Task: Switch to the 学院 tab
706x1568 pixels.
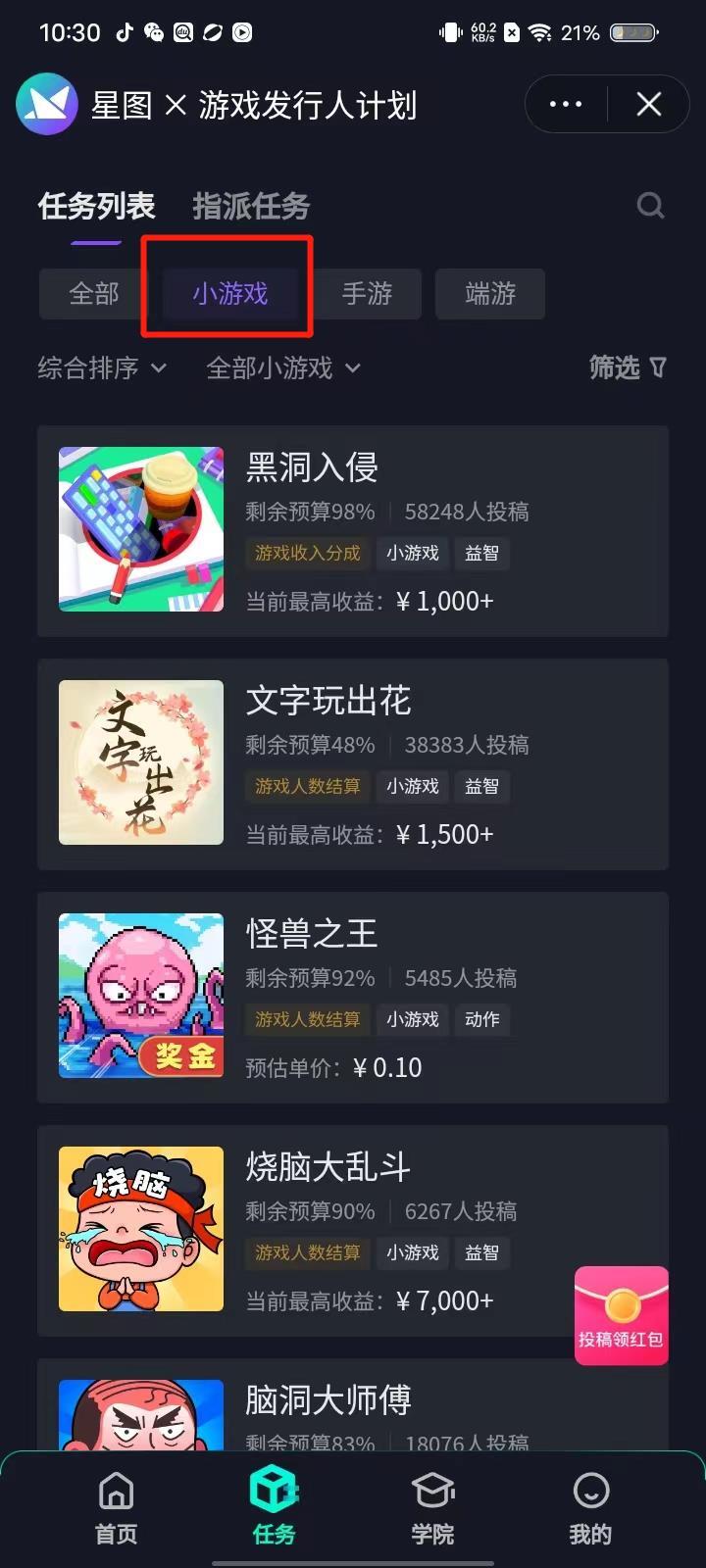Action: 432,1509
